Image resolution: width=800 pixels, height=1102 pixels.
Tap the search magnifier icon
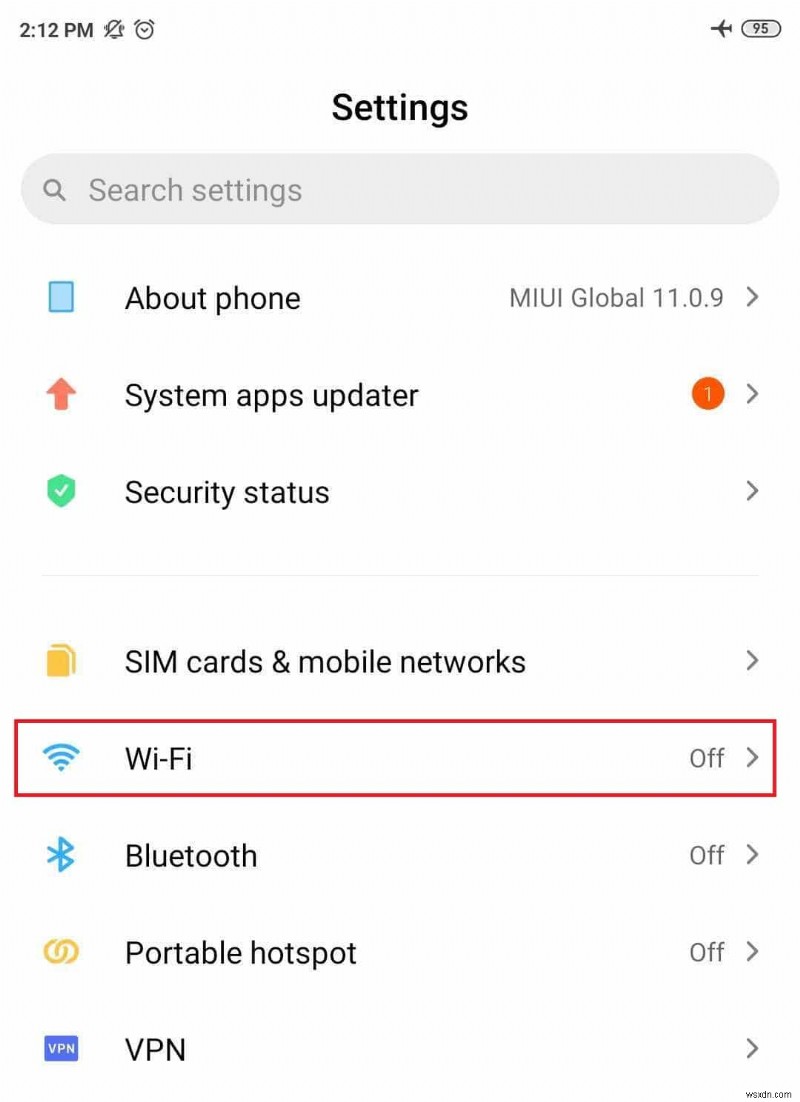click(x=55, y=190)
